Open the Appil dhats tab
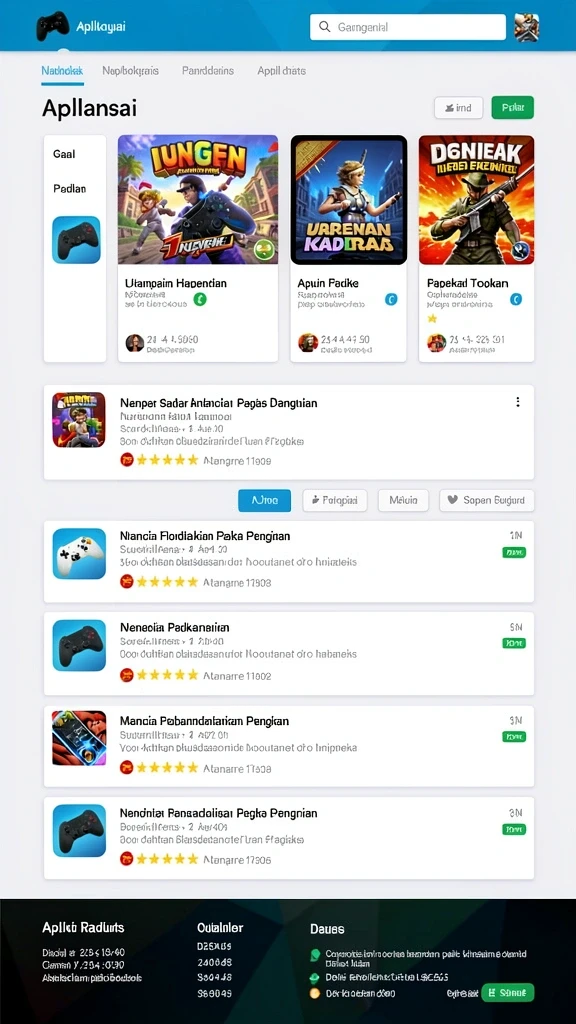The height and width of the screenshot is (1024, 576). coord(281,71)
